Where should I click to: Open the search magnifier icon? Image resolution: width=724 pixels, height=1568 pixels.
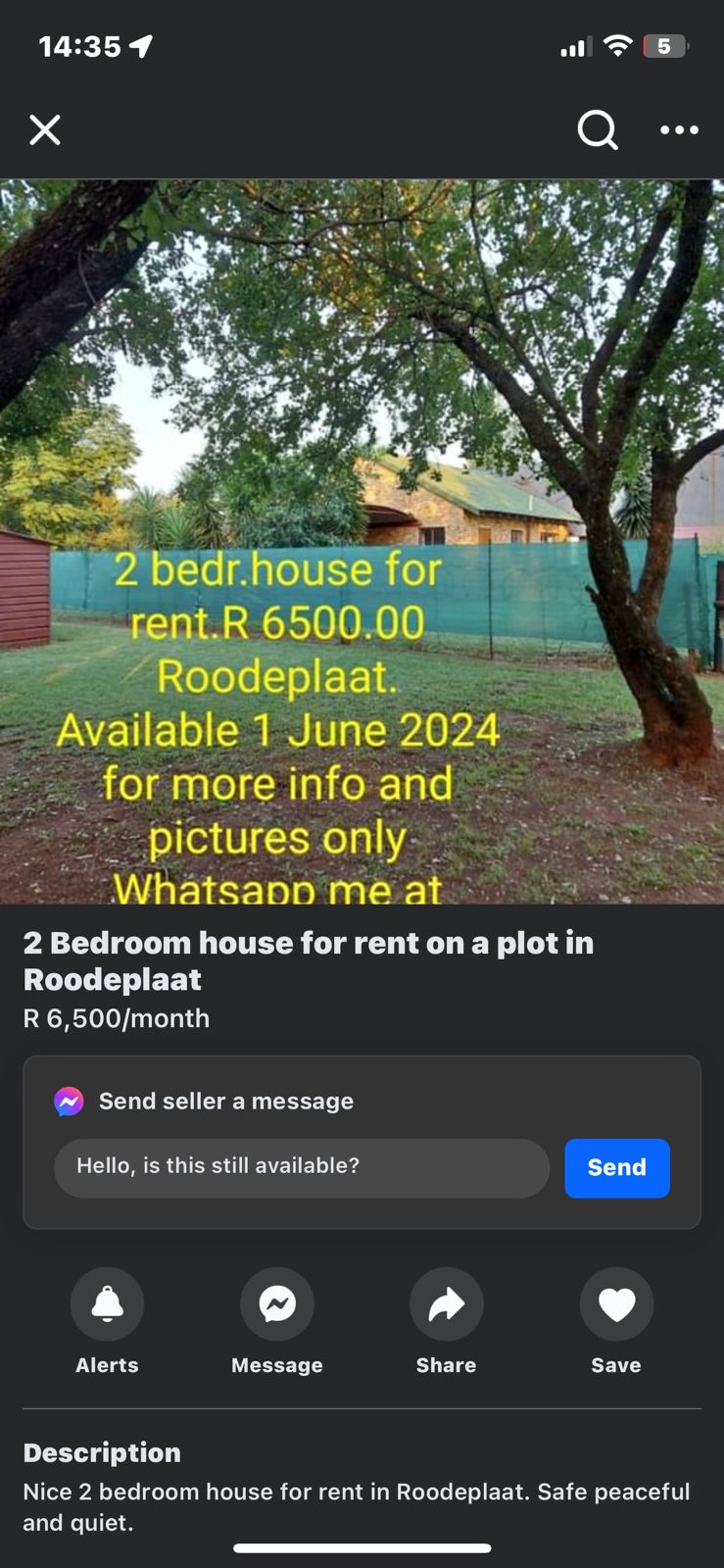tap(597, 129)
